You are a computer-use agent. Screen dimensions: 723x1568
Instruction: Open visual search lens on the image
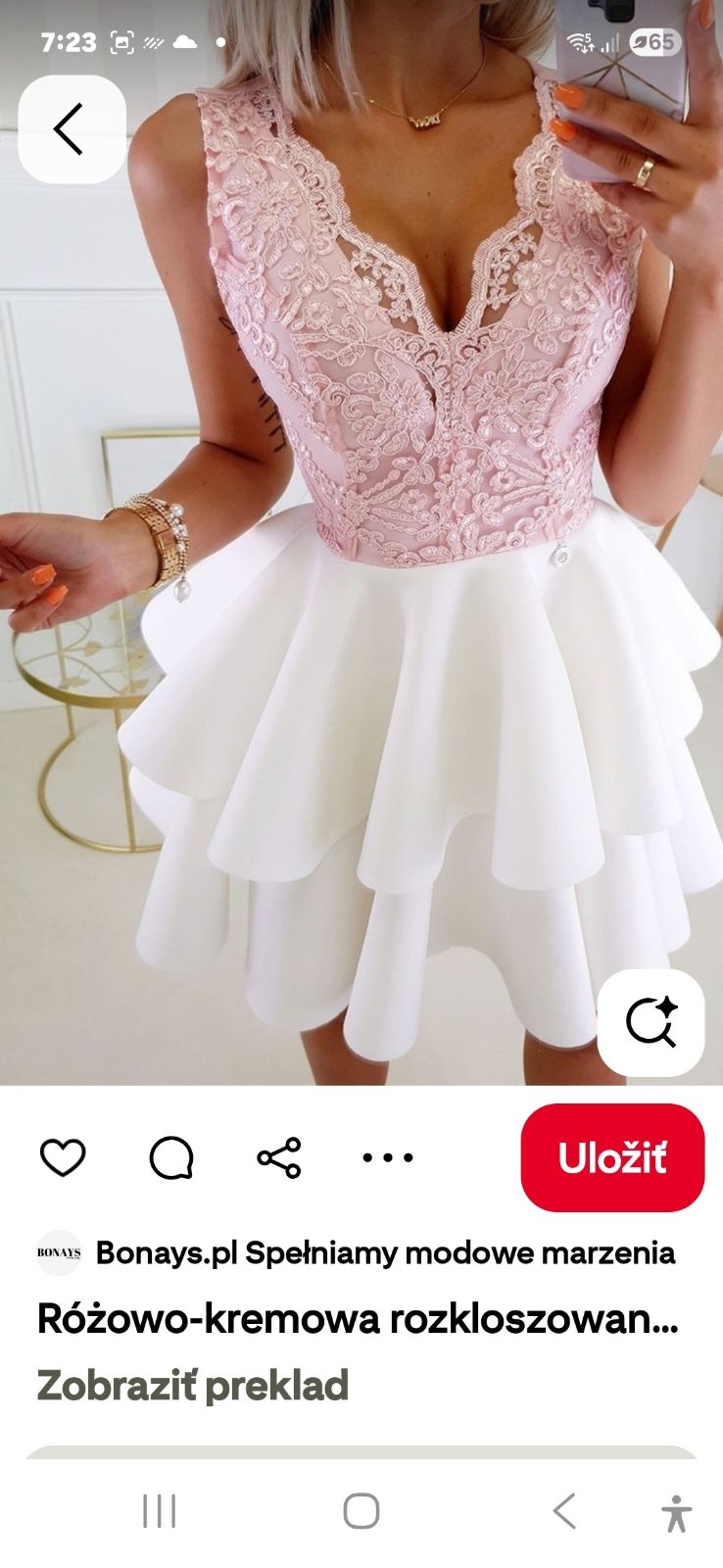point(651,1023)
